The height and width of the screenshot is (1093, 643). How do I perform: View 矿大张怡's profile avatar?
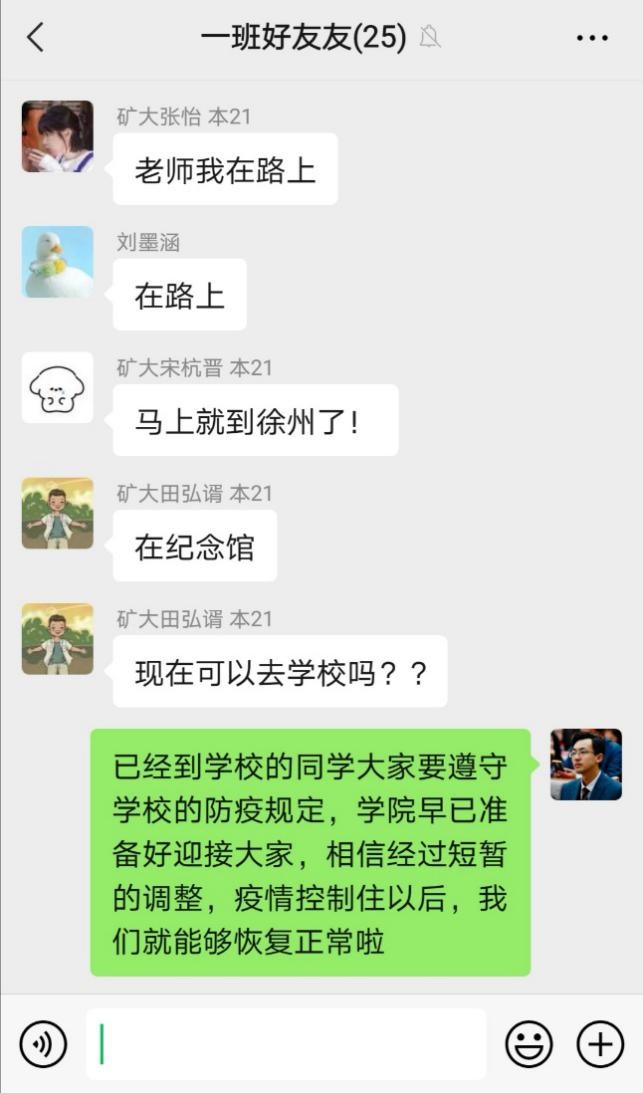(58, 136)
